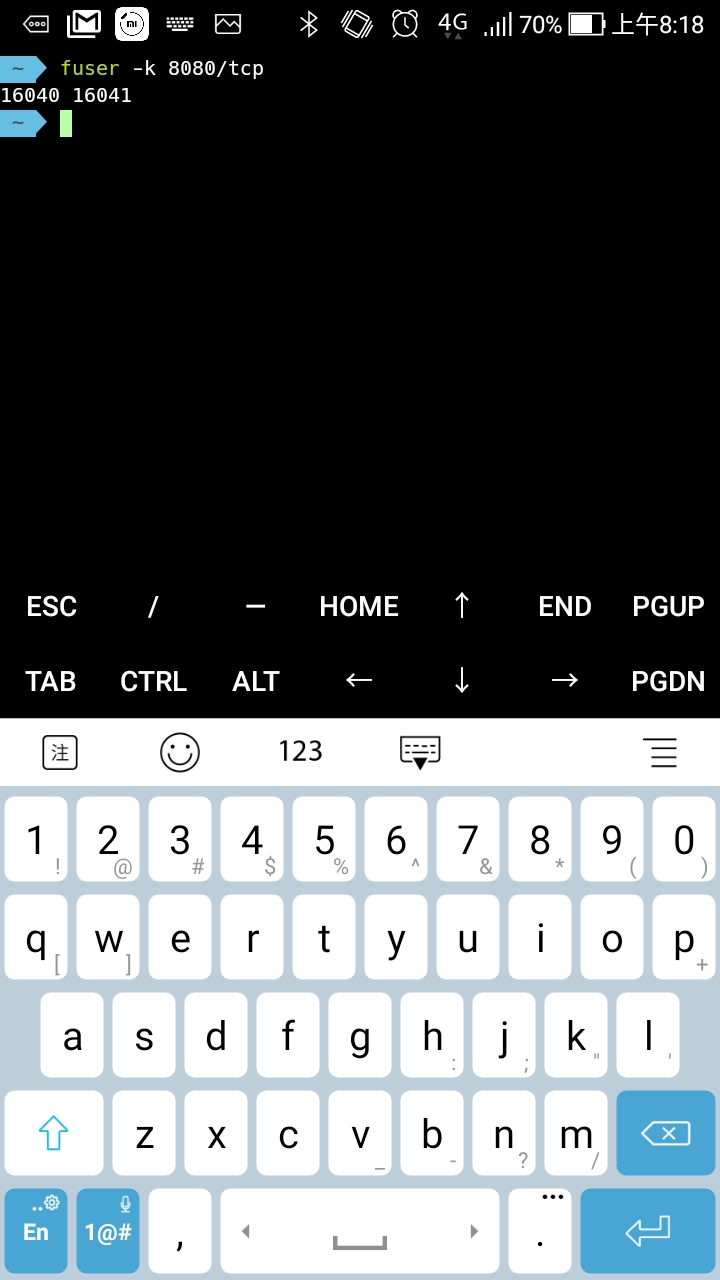Viewport: 720px width, 1280px height.
Task: Insert a slash with the / extra key
Action: coord(153,606)
